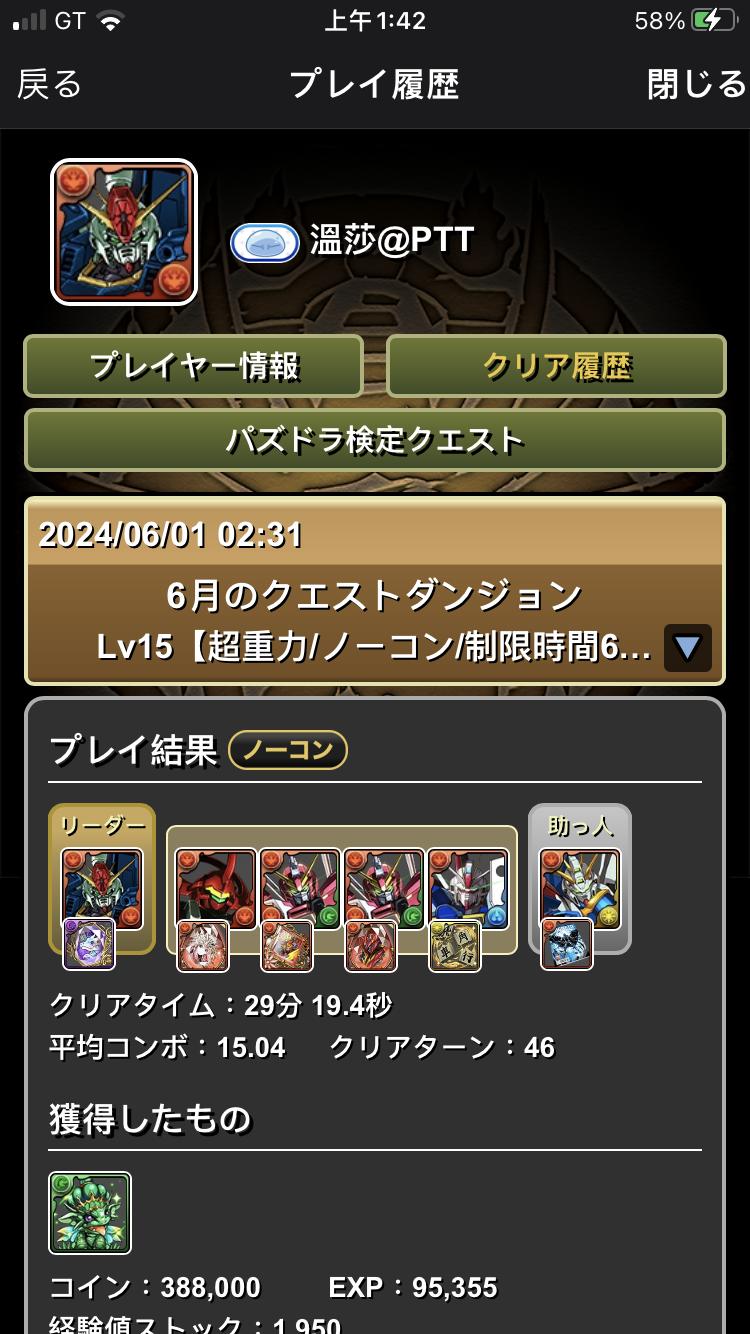Open パズドラ検定クエスト
This screenshot has width=750, height=1334.
[x=374, y=440]
